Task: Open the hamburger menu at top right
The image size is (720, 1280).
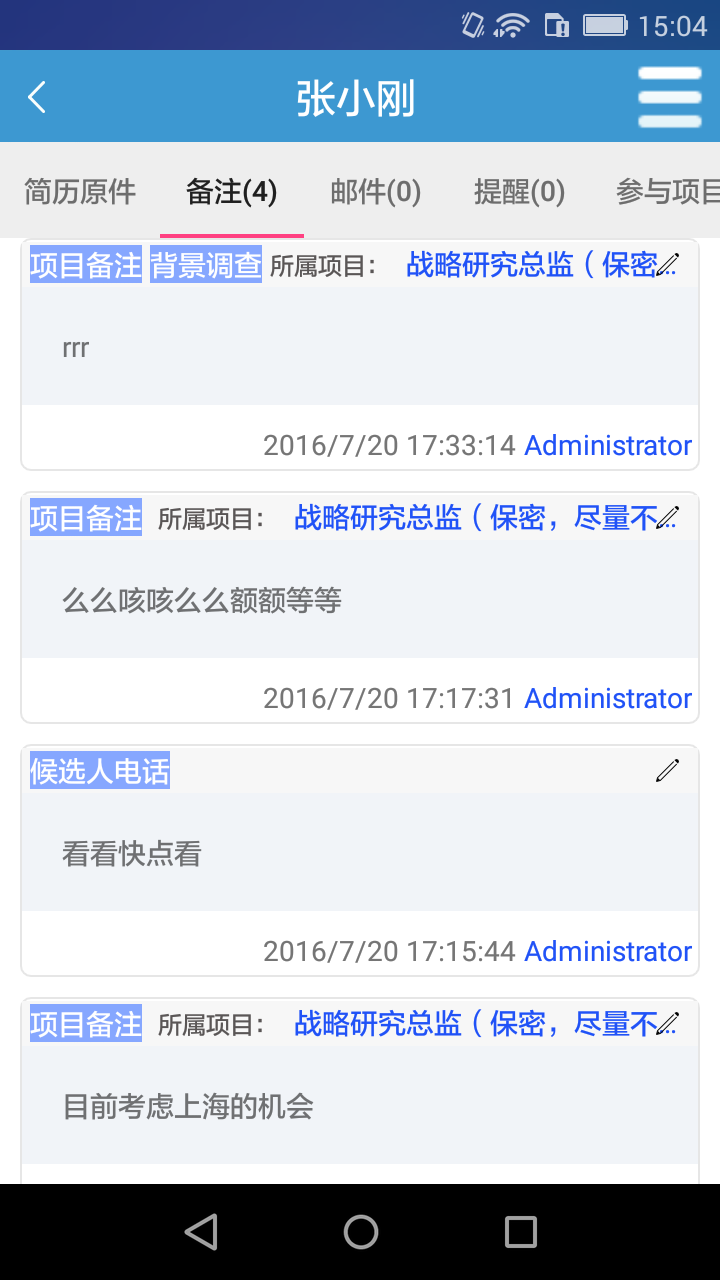Action: pos(668,96)
